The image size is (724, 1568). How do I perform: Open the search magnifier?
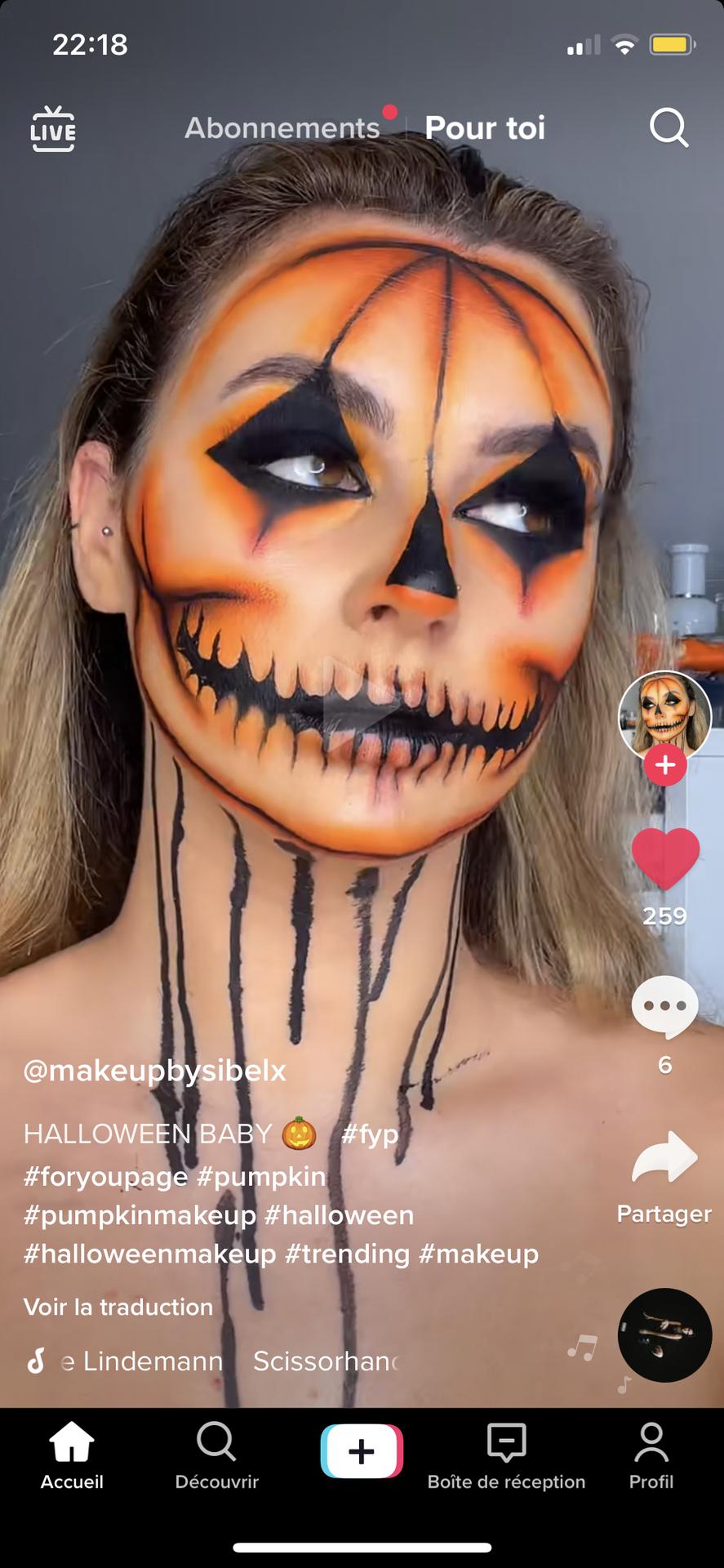[669, 128]
